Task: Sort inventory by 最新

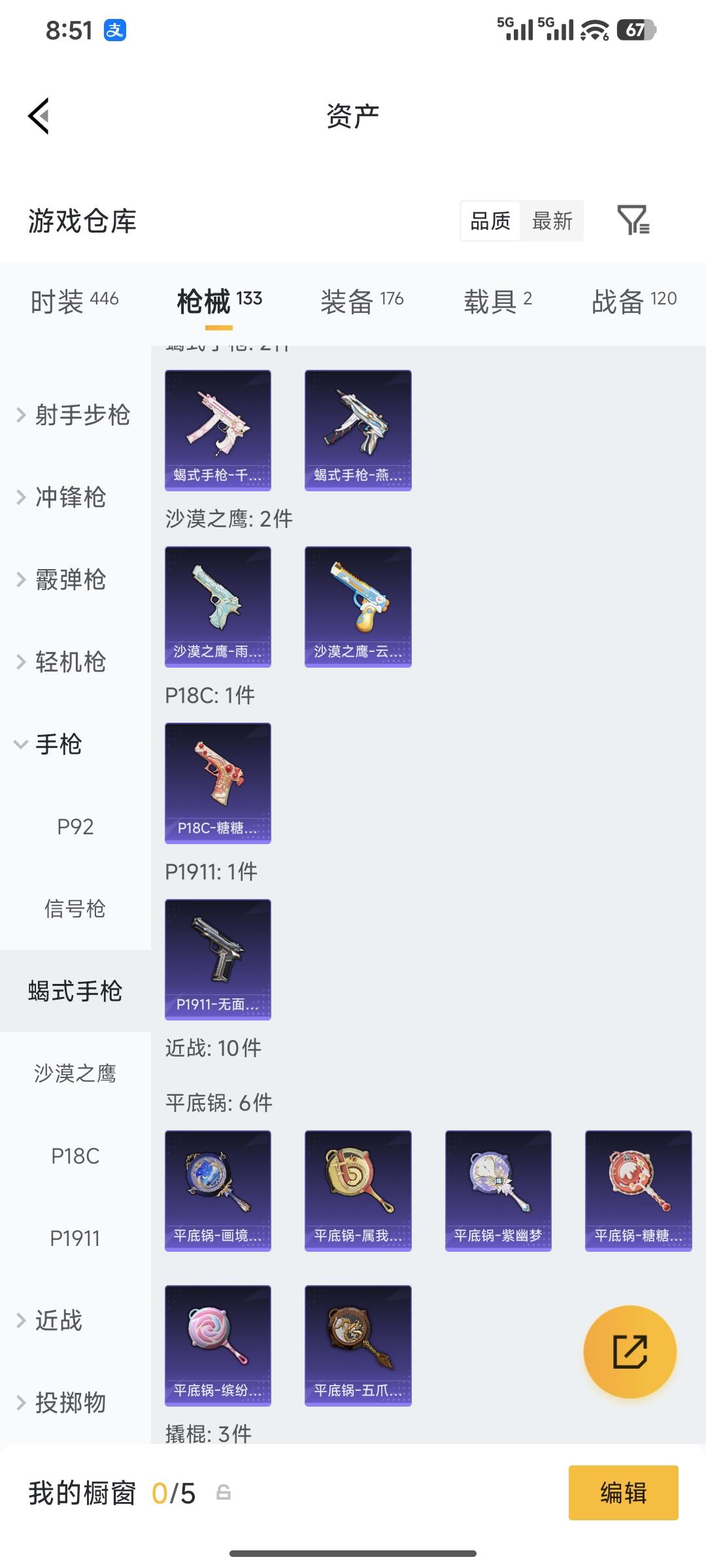Action: [x=552, y=221]
